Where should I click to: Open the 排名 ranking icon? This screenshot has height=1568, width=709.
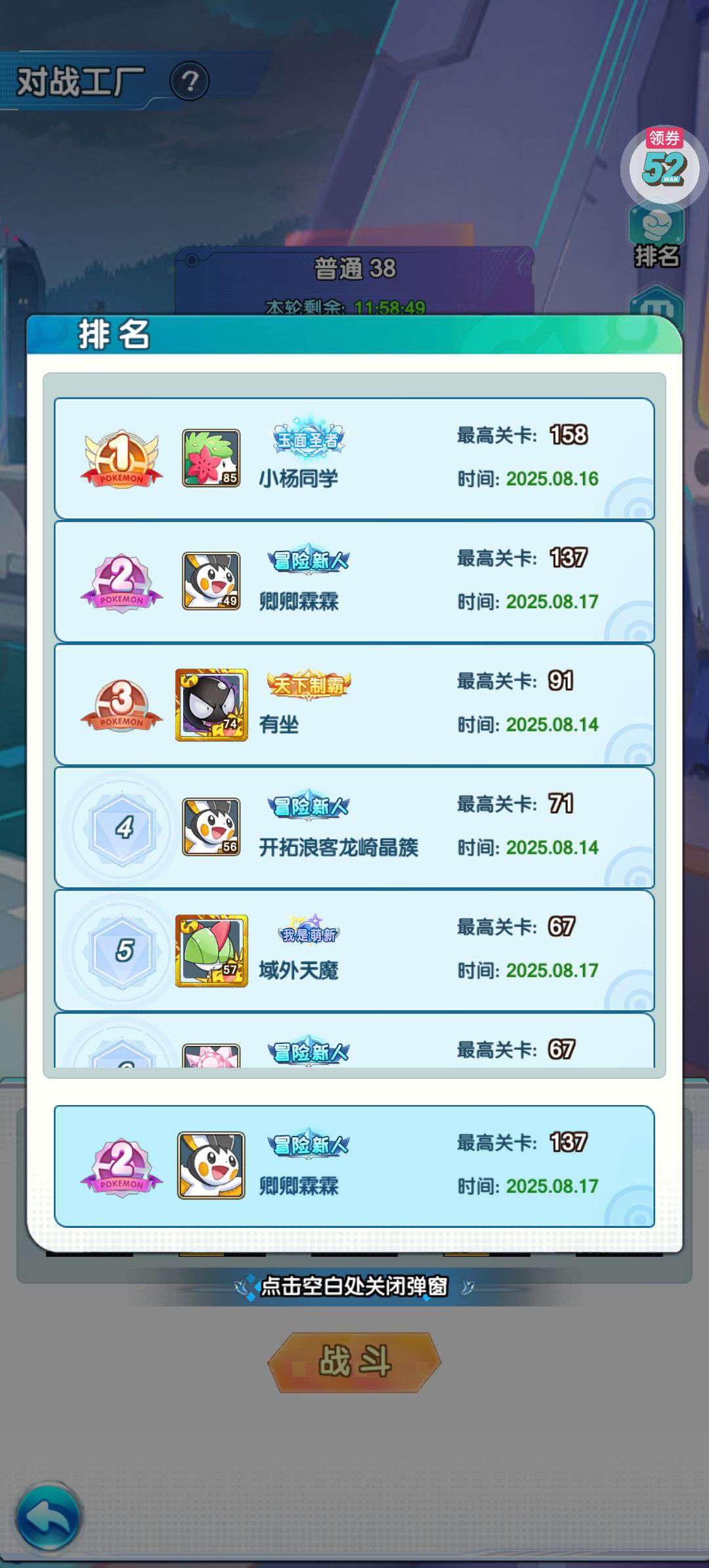pos(656,238)
